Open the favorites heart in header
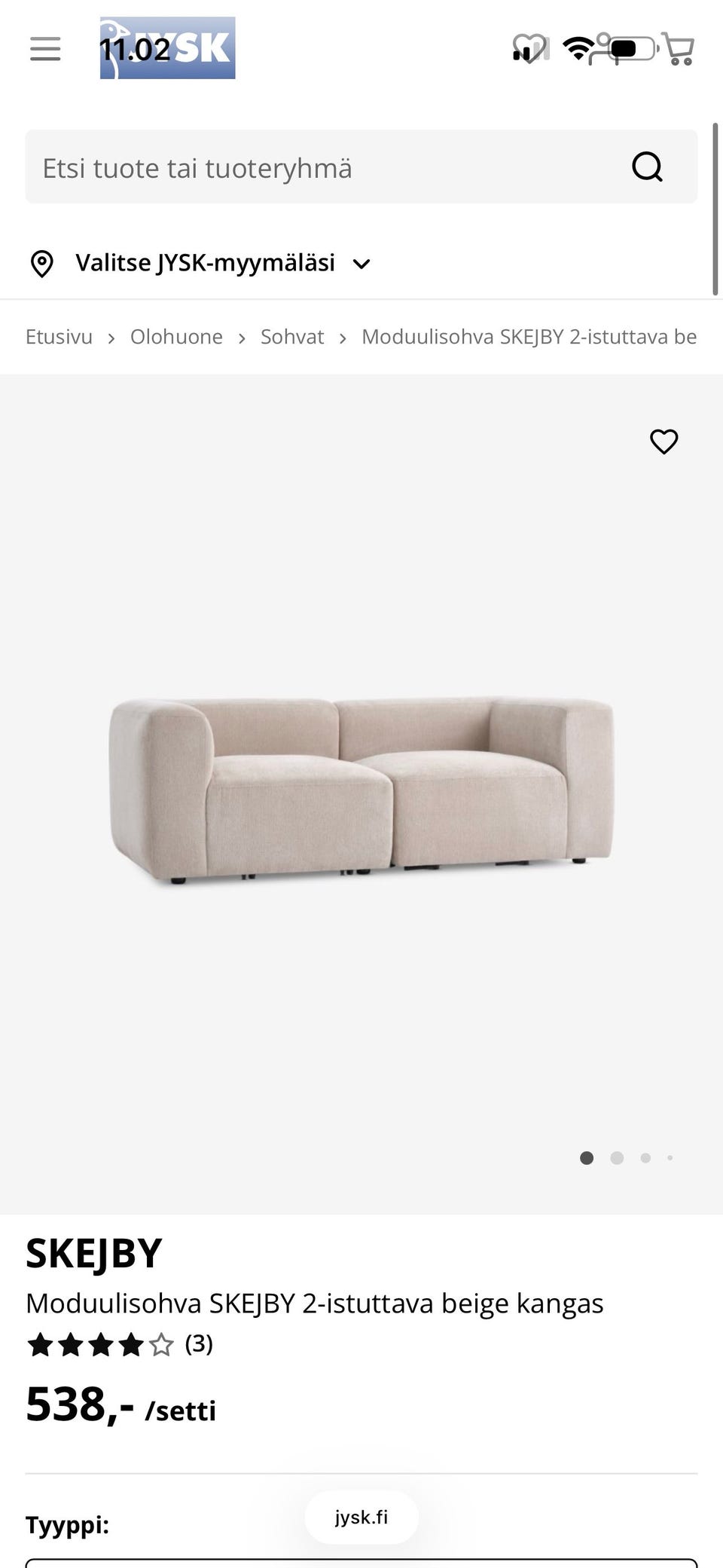 coord(529,49)
